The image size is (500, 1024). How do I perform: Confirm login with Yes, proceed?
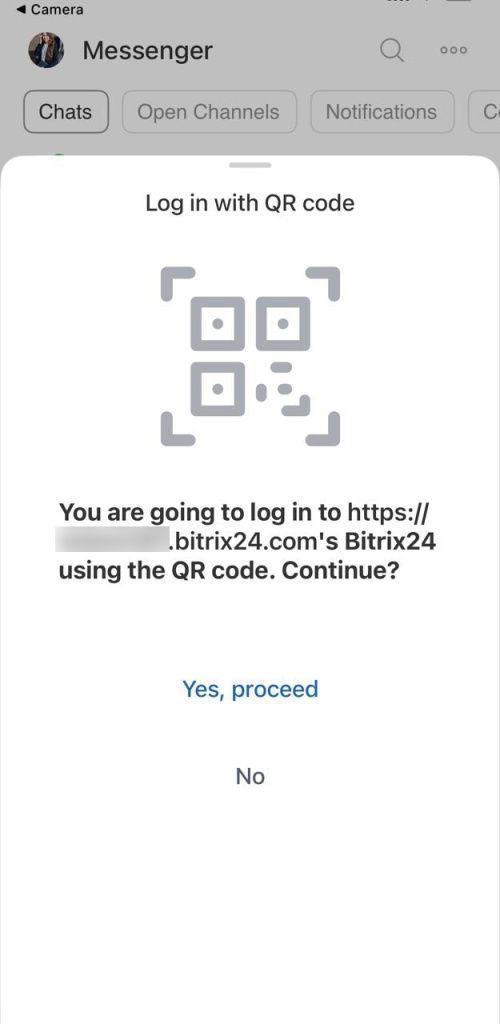point(250,689)
